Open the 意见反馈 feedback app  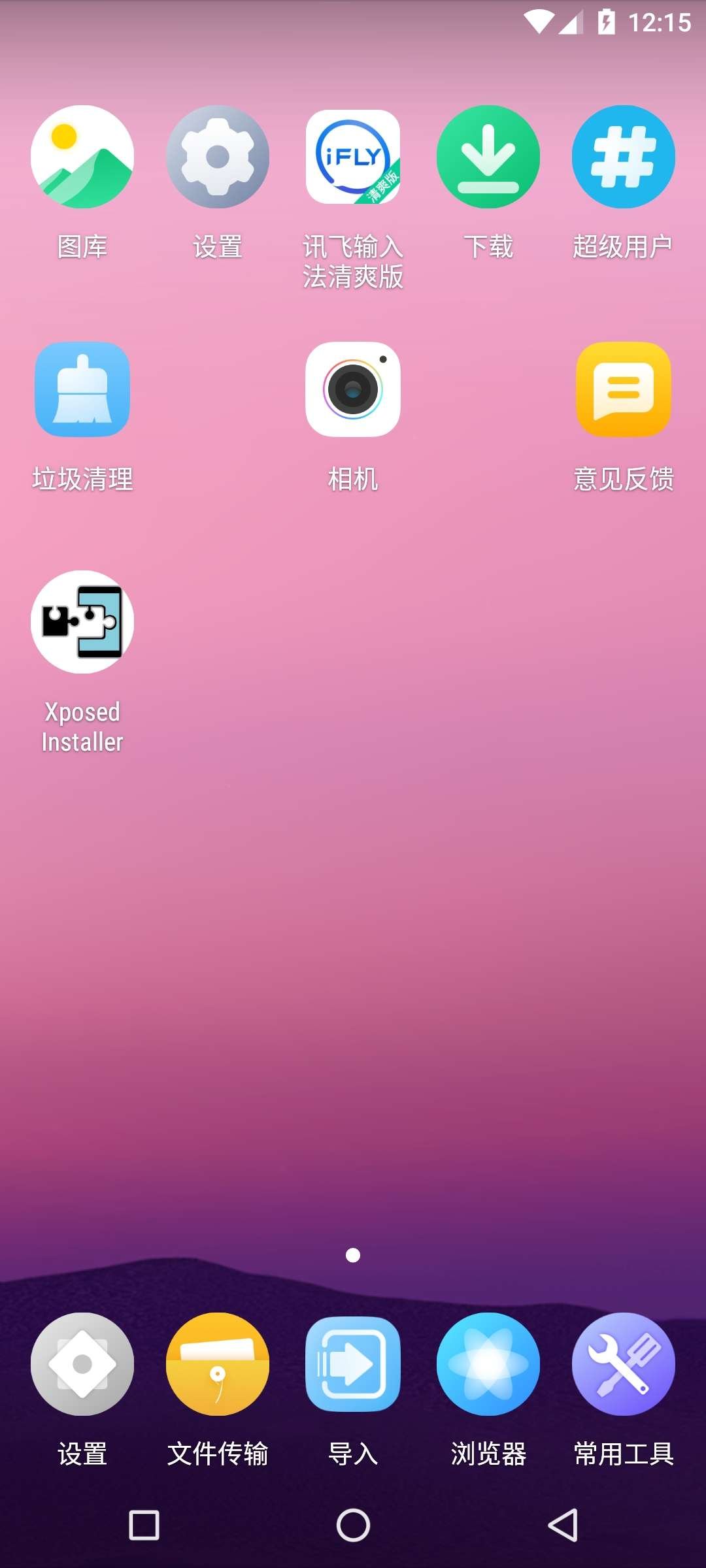click(x=622, y=389)
